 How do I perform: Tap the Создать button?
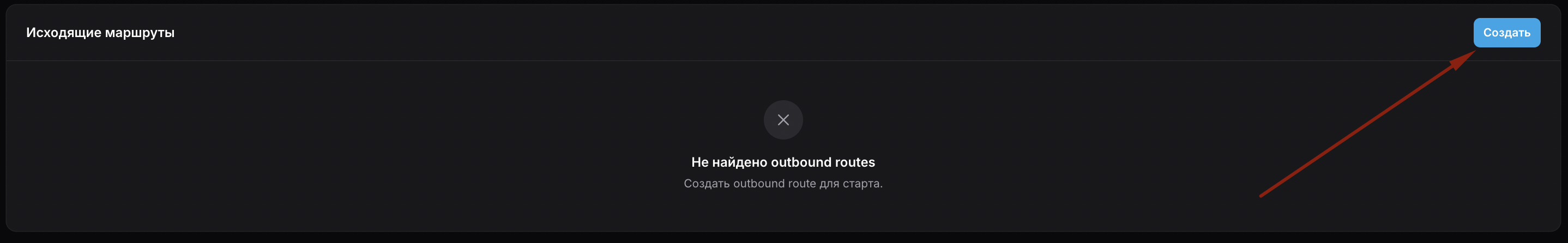pos(1506,33)
